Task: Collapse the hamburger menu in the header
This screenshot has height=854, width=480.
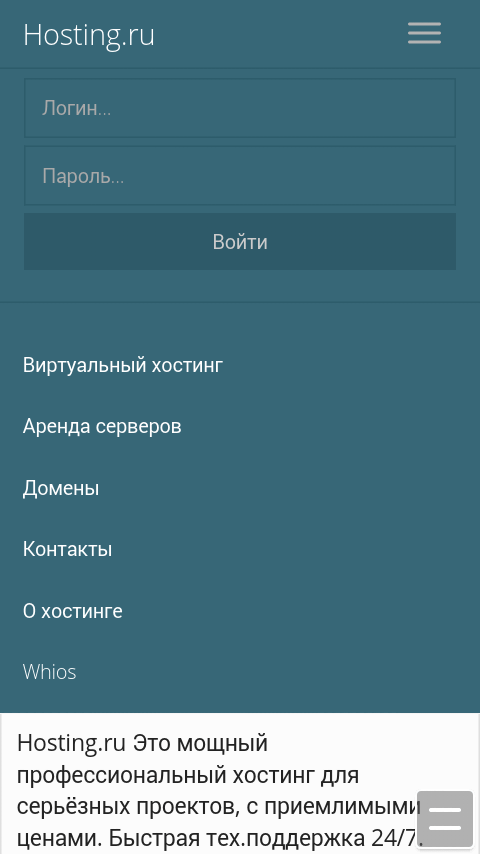Action: point(424,34)
